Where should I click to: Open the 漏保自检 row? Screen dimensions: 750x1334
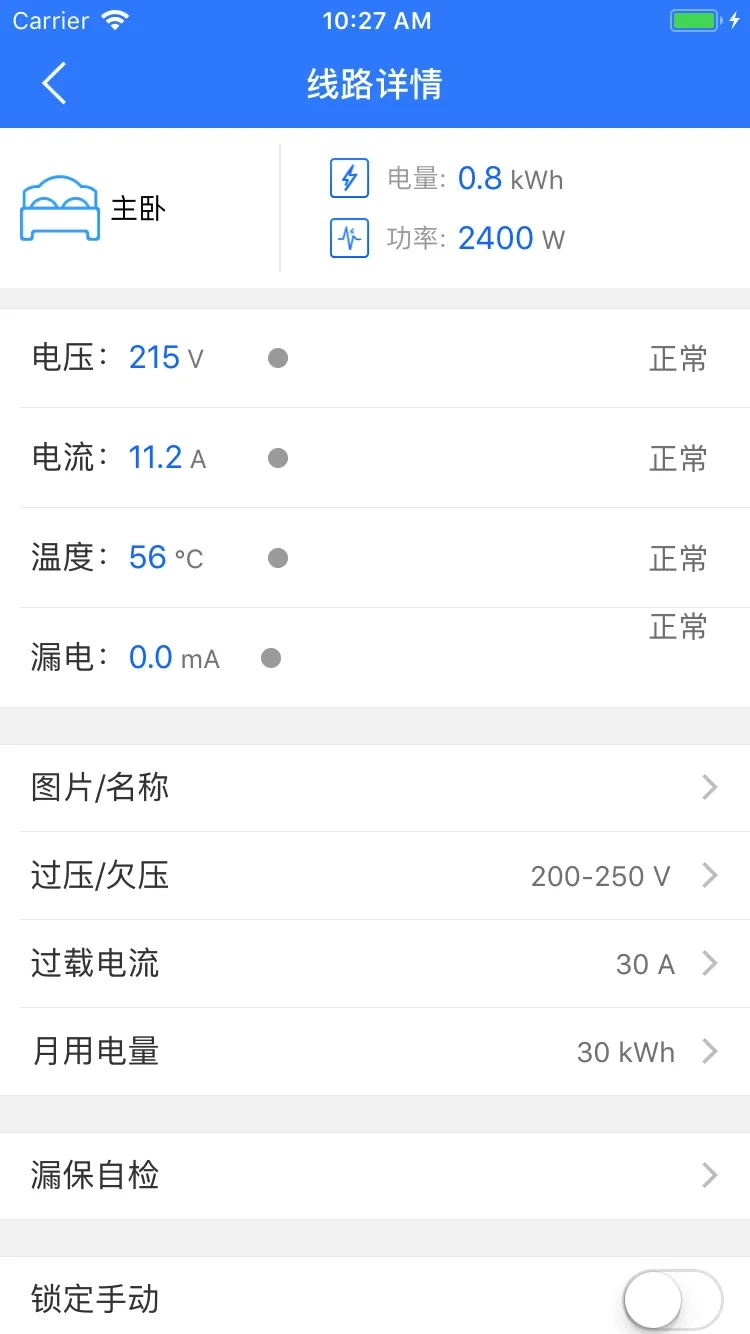coord(375,1175)
